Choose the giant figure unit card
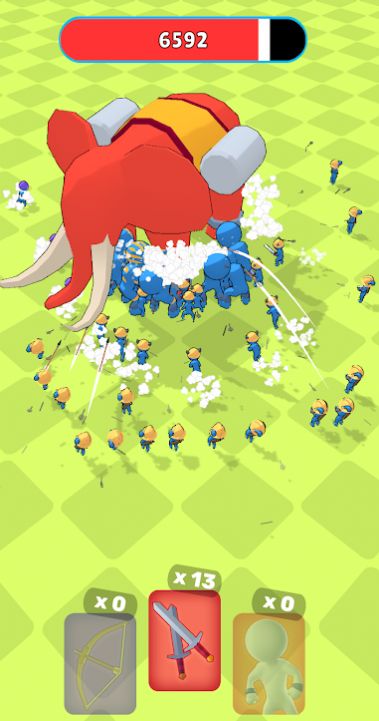The image size is (379, 721). coord(269,664)
